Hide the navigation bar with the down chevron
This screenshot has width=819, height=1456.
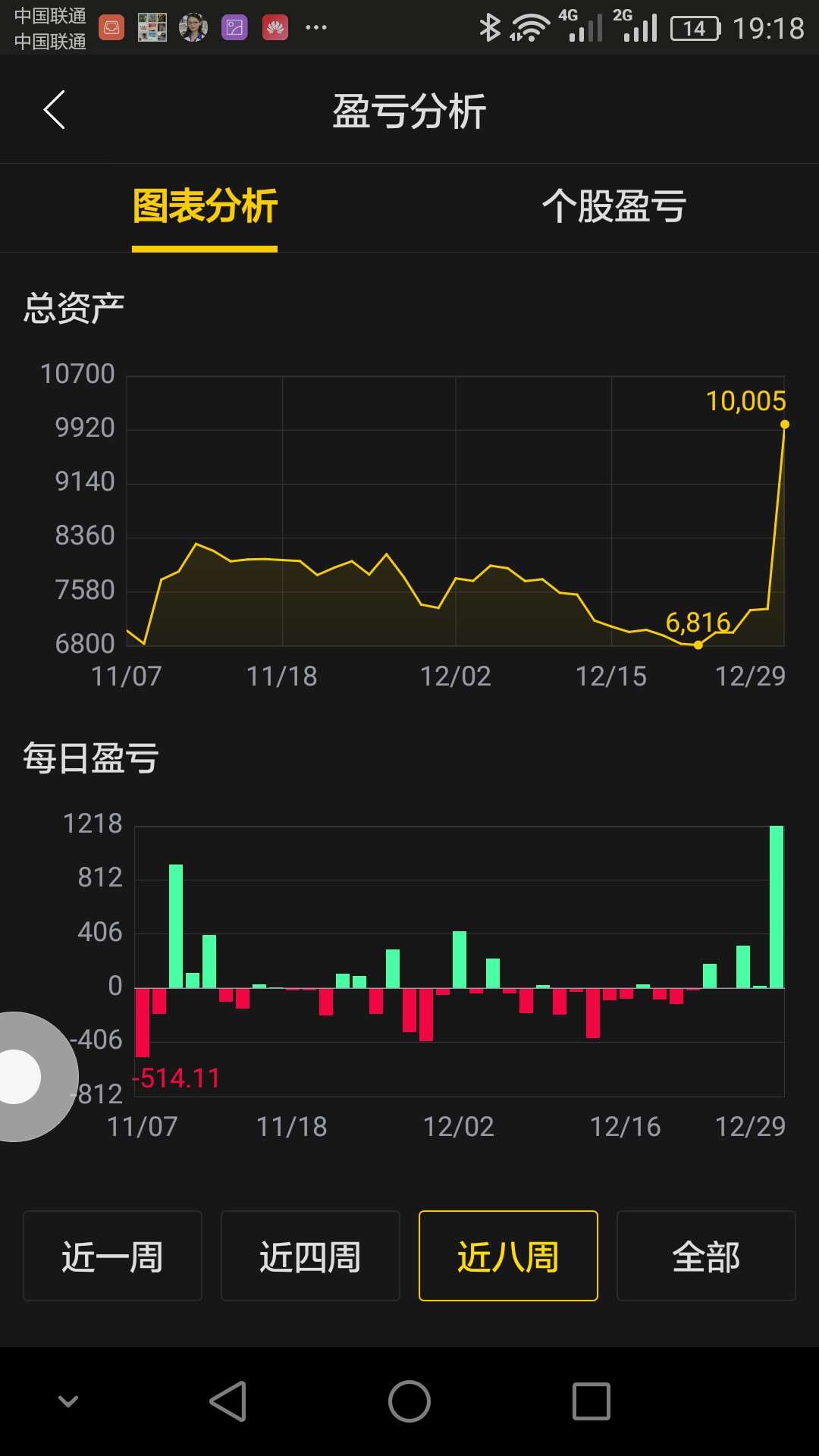pyautogui.click(x=68, y=1401)
